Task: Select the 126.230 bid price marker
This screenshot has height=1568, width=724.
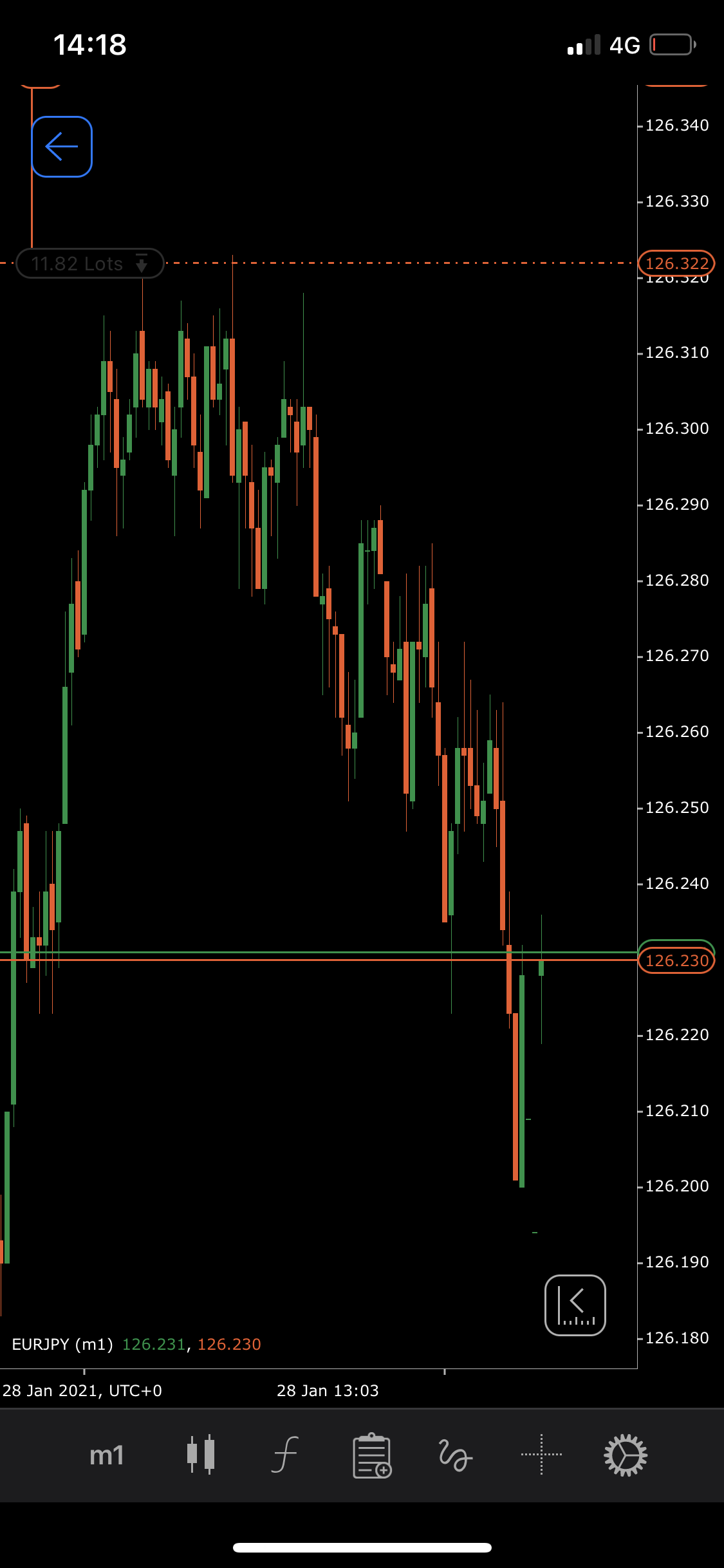Action: point(676,960)
